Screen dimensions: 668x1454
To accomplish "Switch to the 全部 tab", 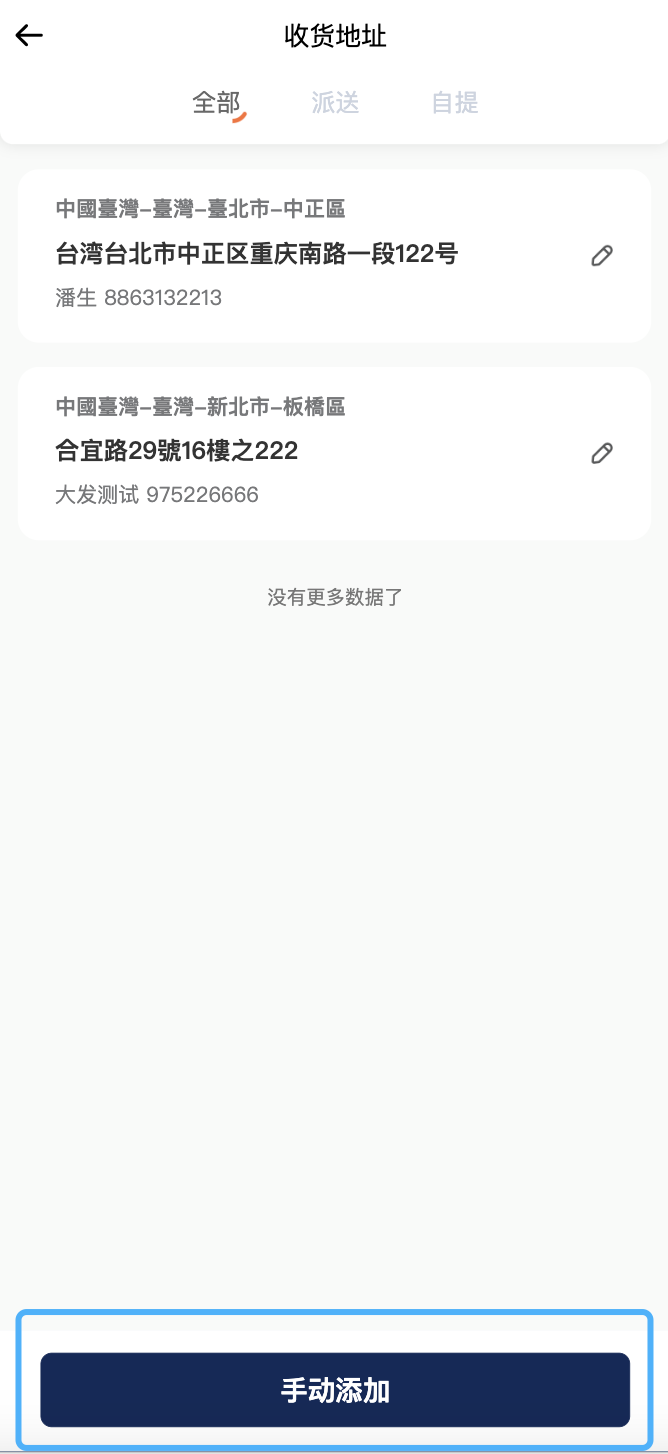I will pyautogui.click(x=216, y=103).
